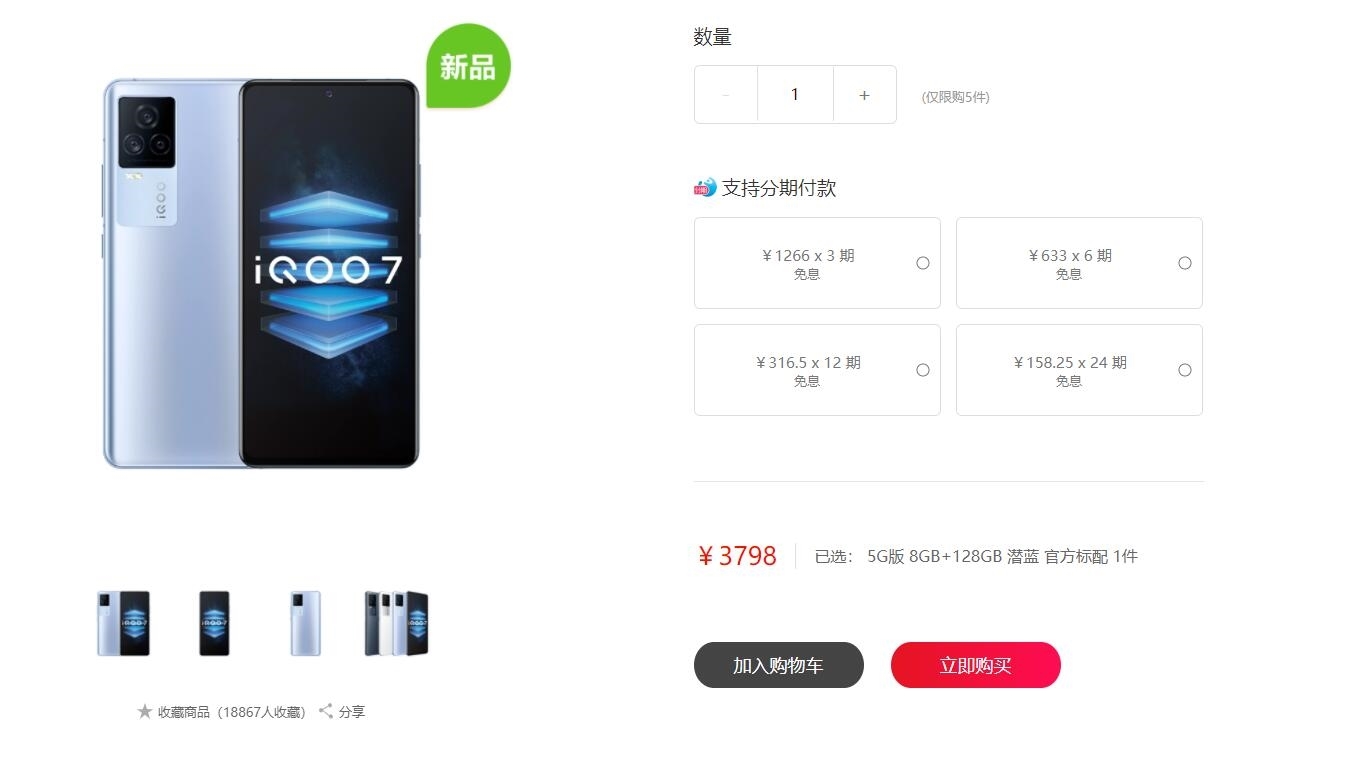Decrease quantity with the minus button
The height and width of the screenshot is (759, 1352).
pos(726,95)
